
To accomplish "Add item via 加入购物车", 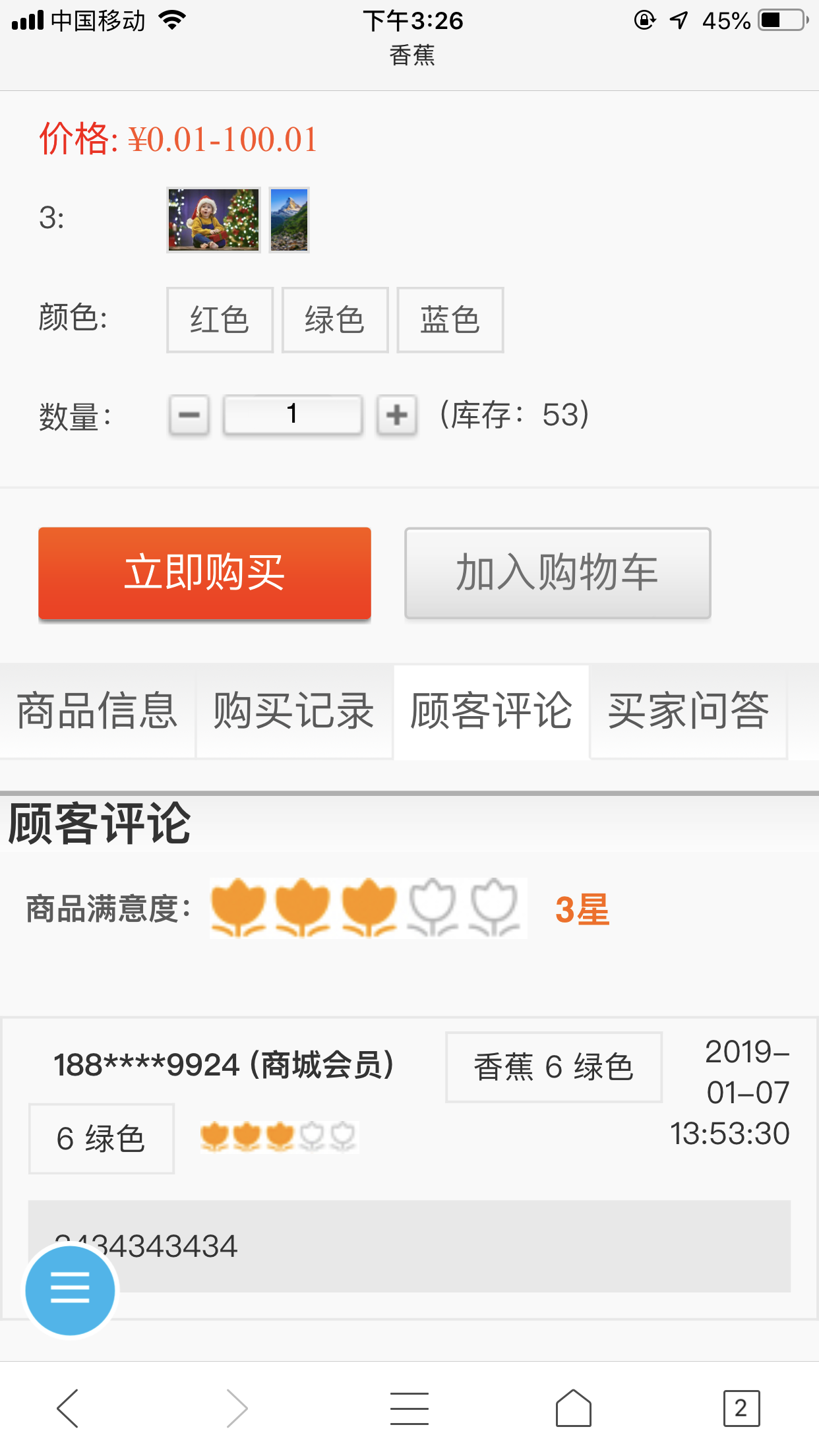I will pyautogui.click(x=557, y=572).
